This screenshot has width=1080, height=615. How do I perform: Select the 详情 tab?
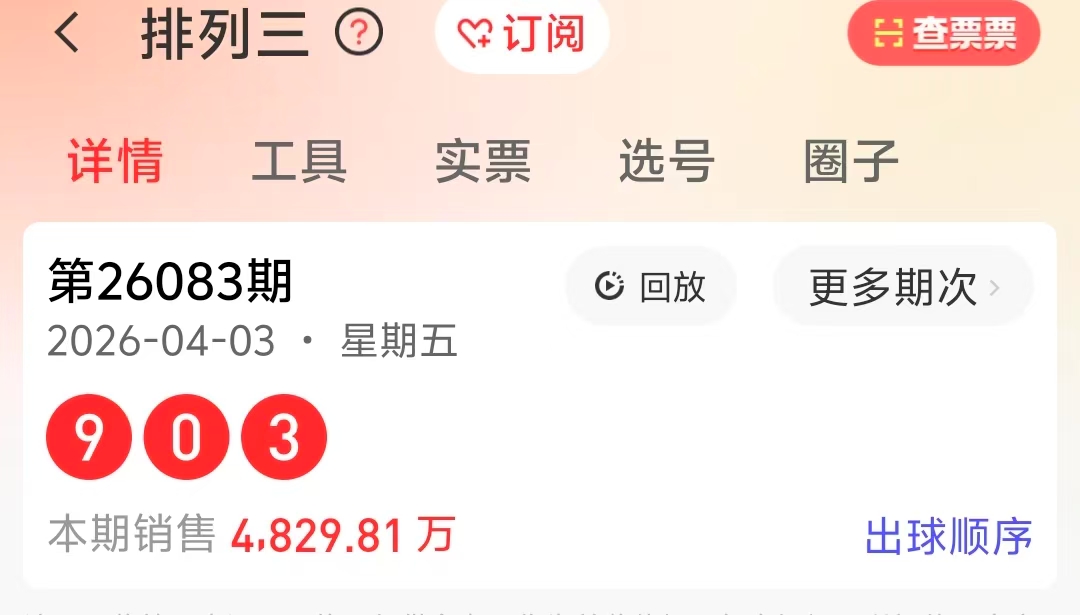(x=115, y=161)
